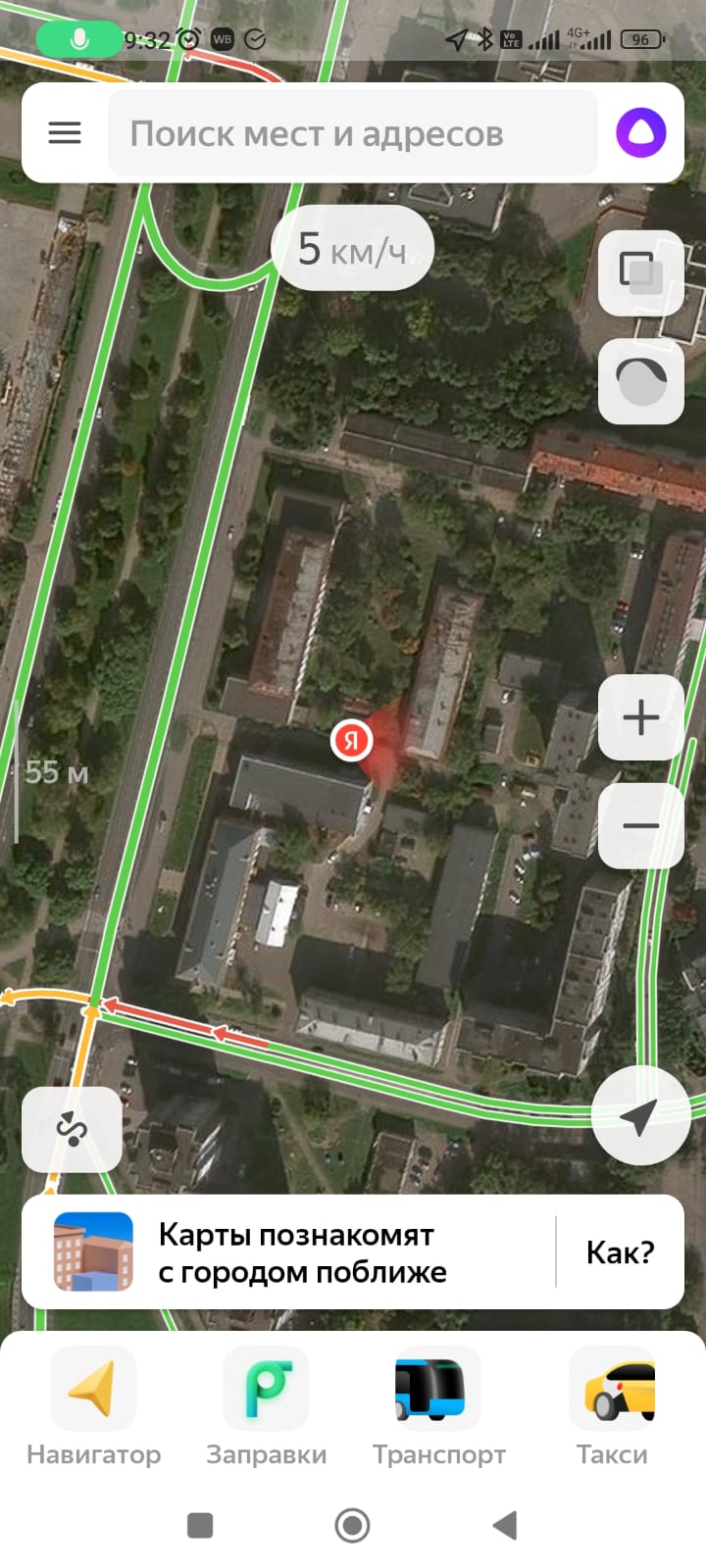Image resolution: width=706 pixels, height=1568 pixels.
Task: Center map on my location arrow
Action: click(640, 1115)
